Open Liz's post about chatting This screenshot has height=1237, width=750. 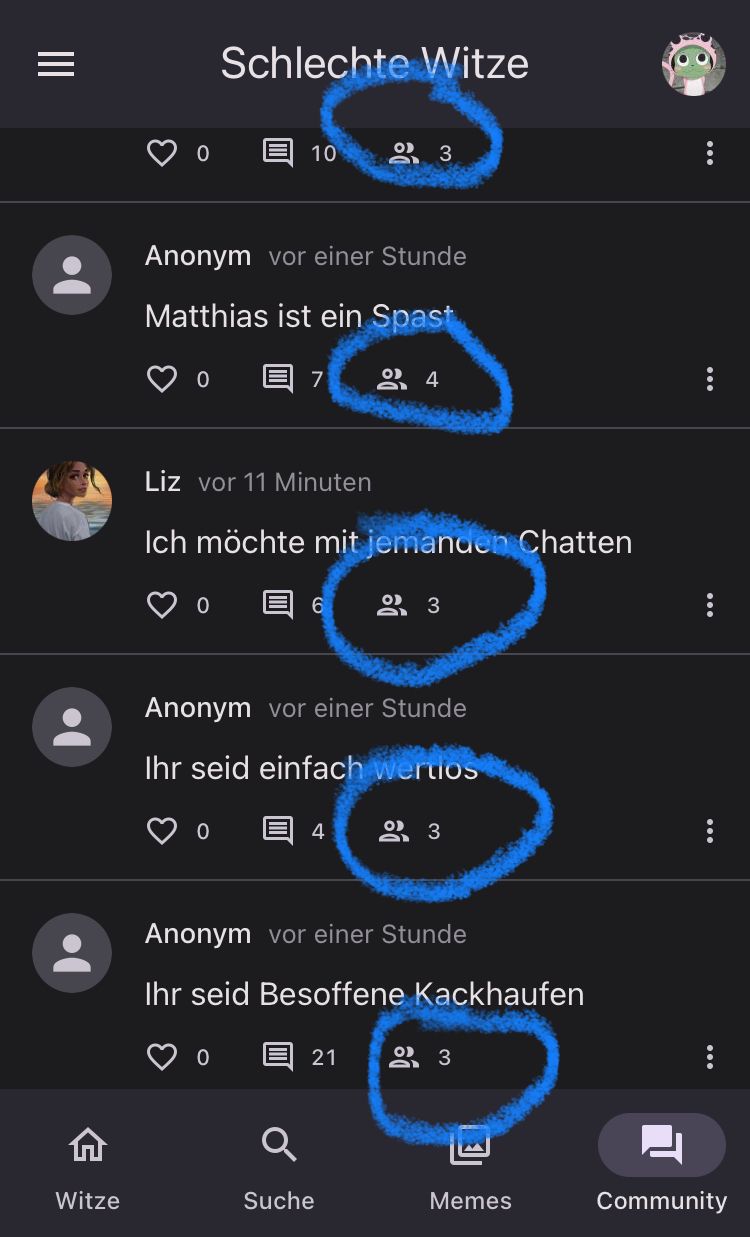(388, 542)
